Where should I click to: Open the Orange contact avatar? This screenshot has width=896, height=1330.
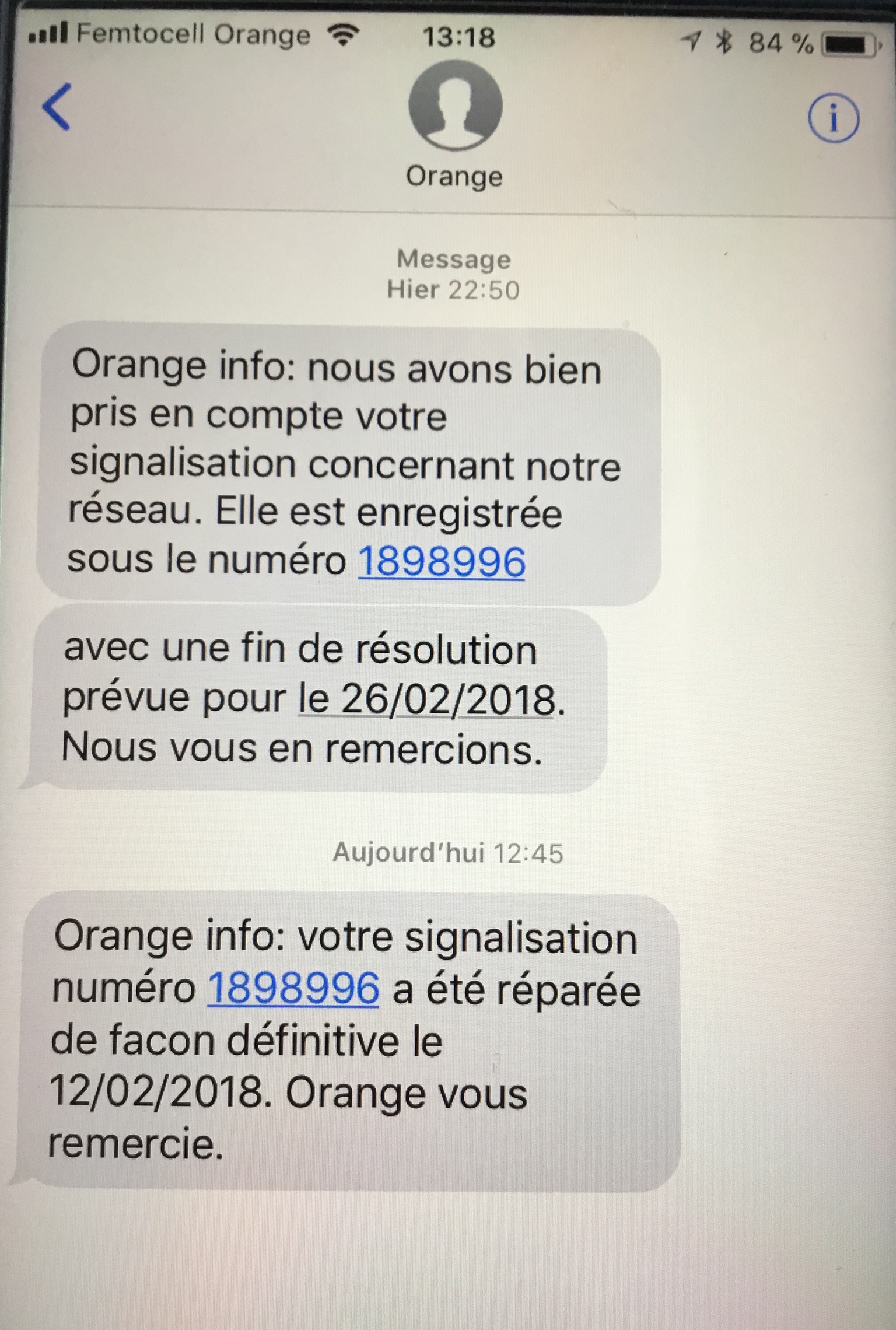pyautogui.click(x=455, y=107)
